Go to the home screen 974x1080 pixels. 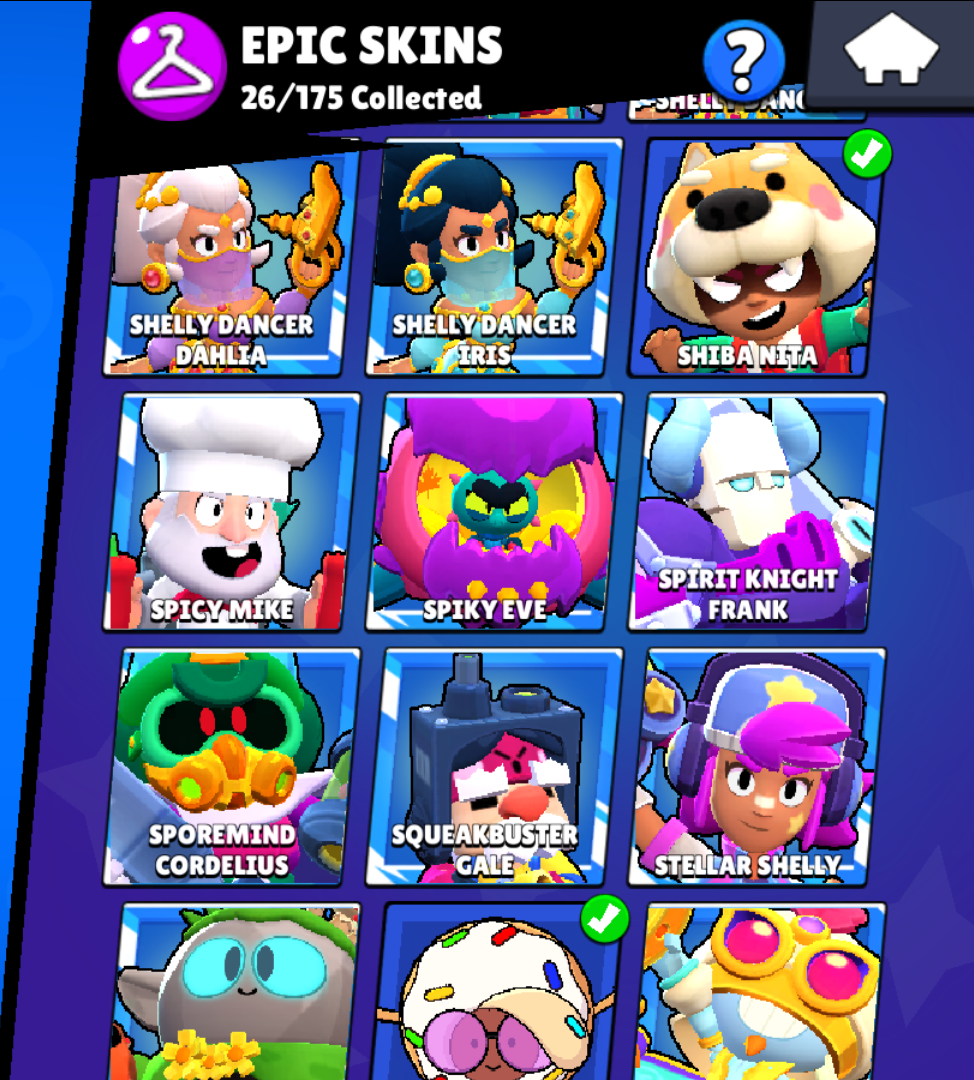tap(891, 52)
